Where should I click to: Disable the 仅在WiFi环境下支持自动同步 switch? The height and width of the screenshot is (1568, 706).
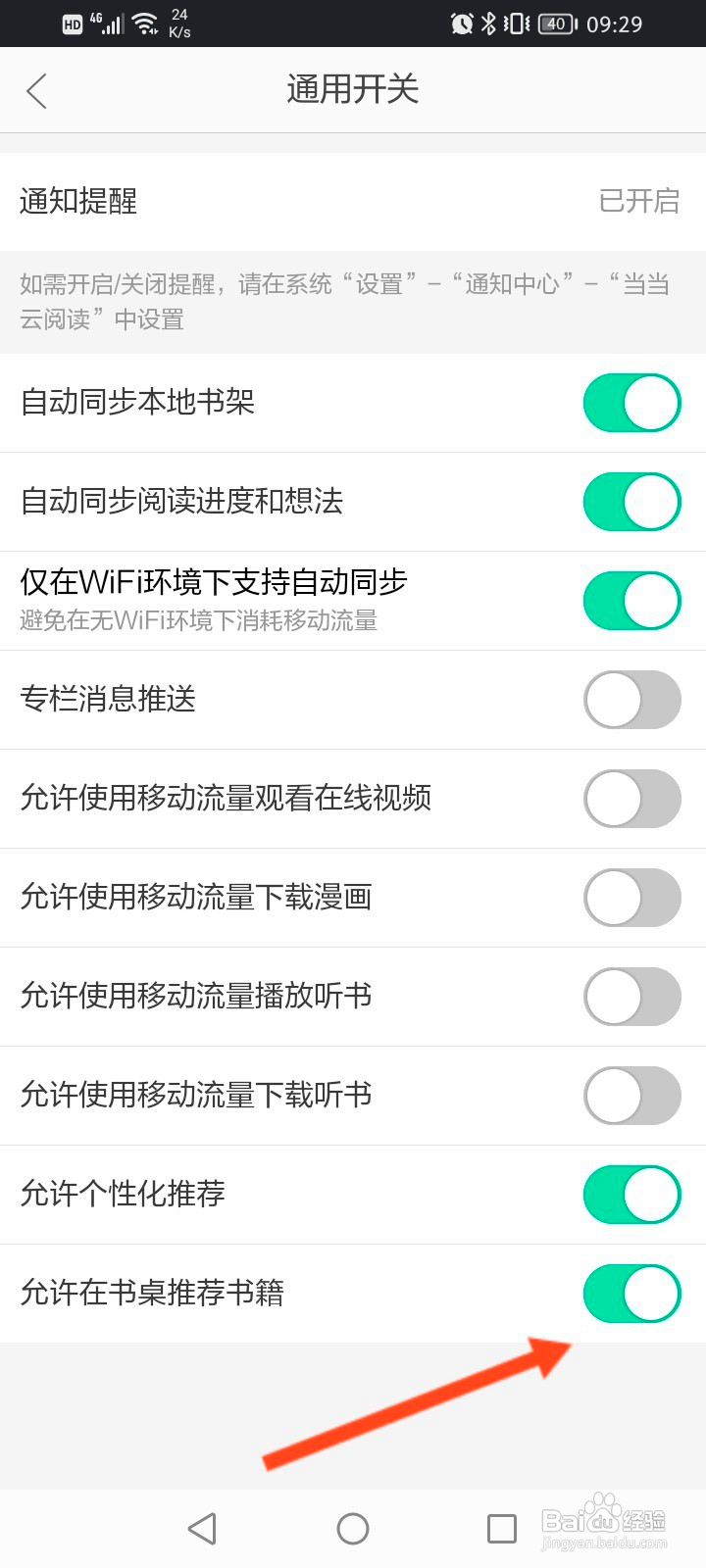tap(631, 600)
